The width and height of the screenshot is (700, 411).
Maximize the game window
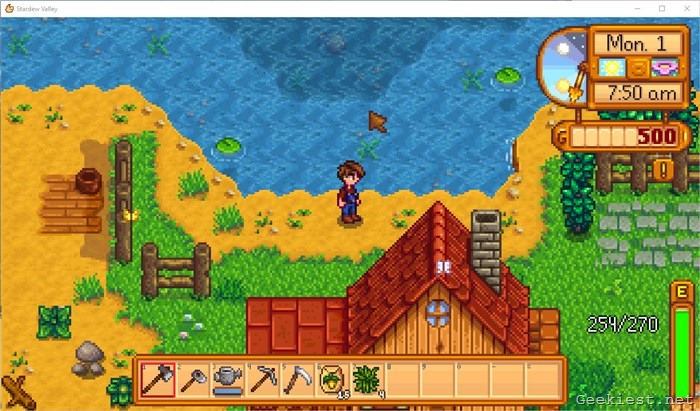point(661,8)
